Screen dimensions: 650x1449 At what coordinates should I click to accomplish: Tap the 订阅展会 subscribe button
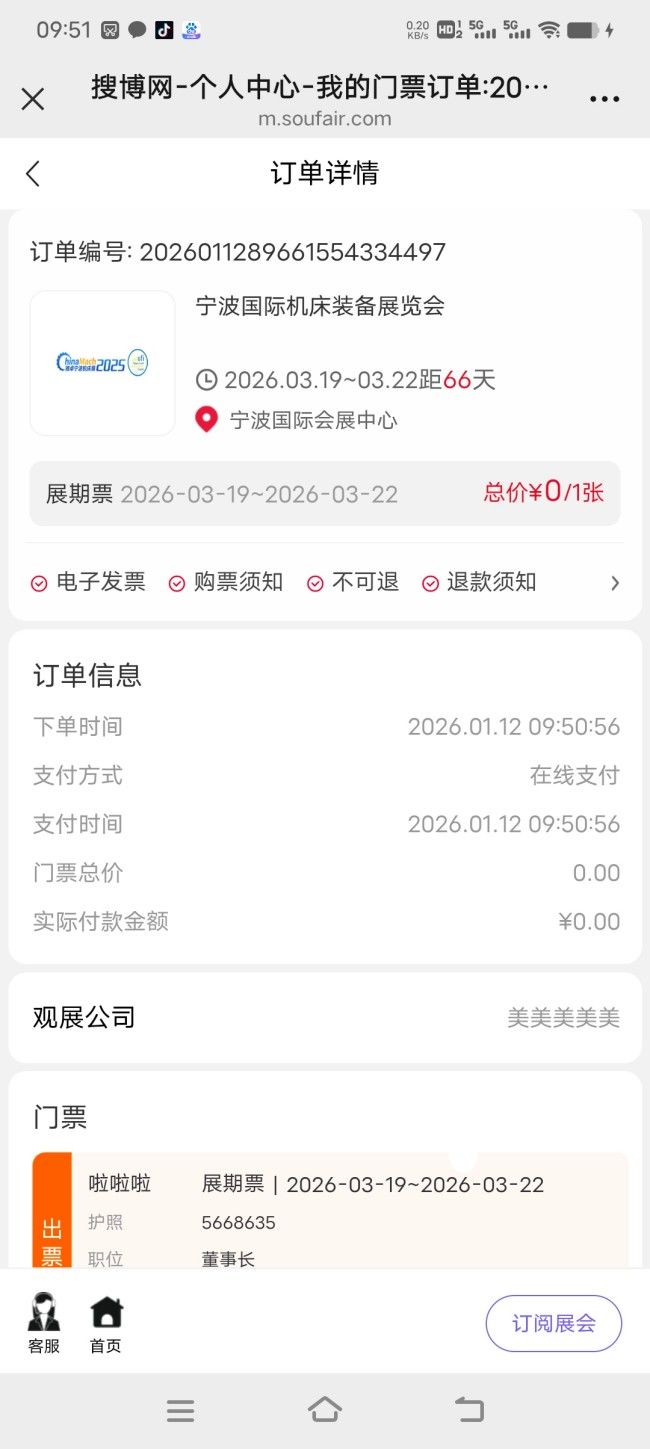(x=553, y=1323)
